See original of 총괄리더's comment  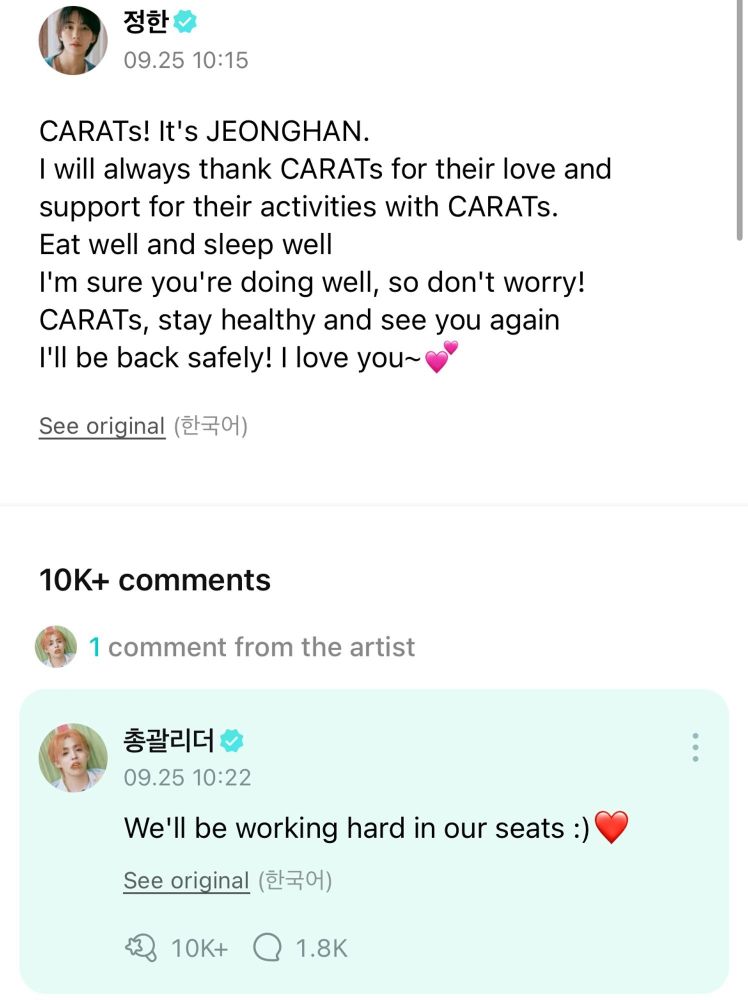click(x=186, y=881)
